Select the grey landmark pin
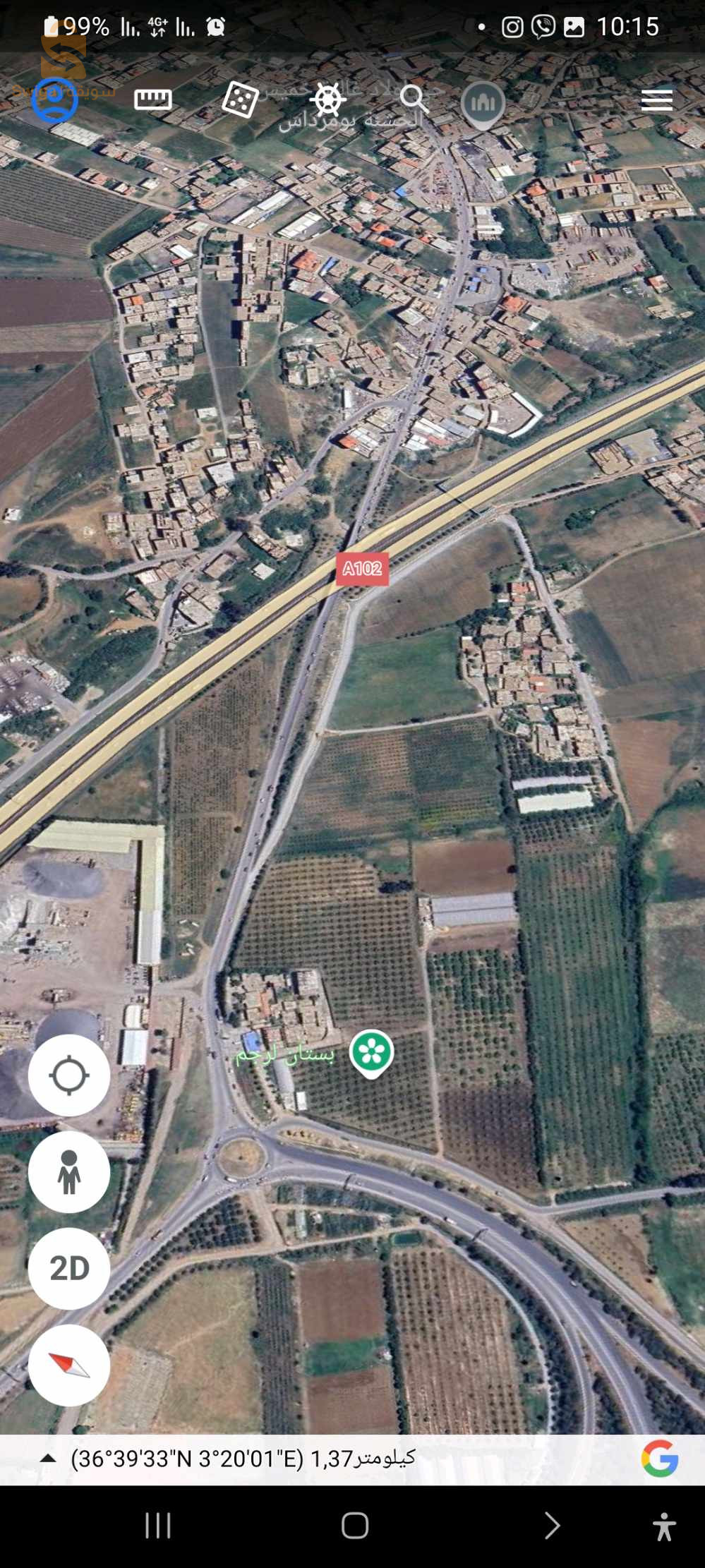Screen dimensions: 705x1568 pyautogui.click(x=483, y=104)
